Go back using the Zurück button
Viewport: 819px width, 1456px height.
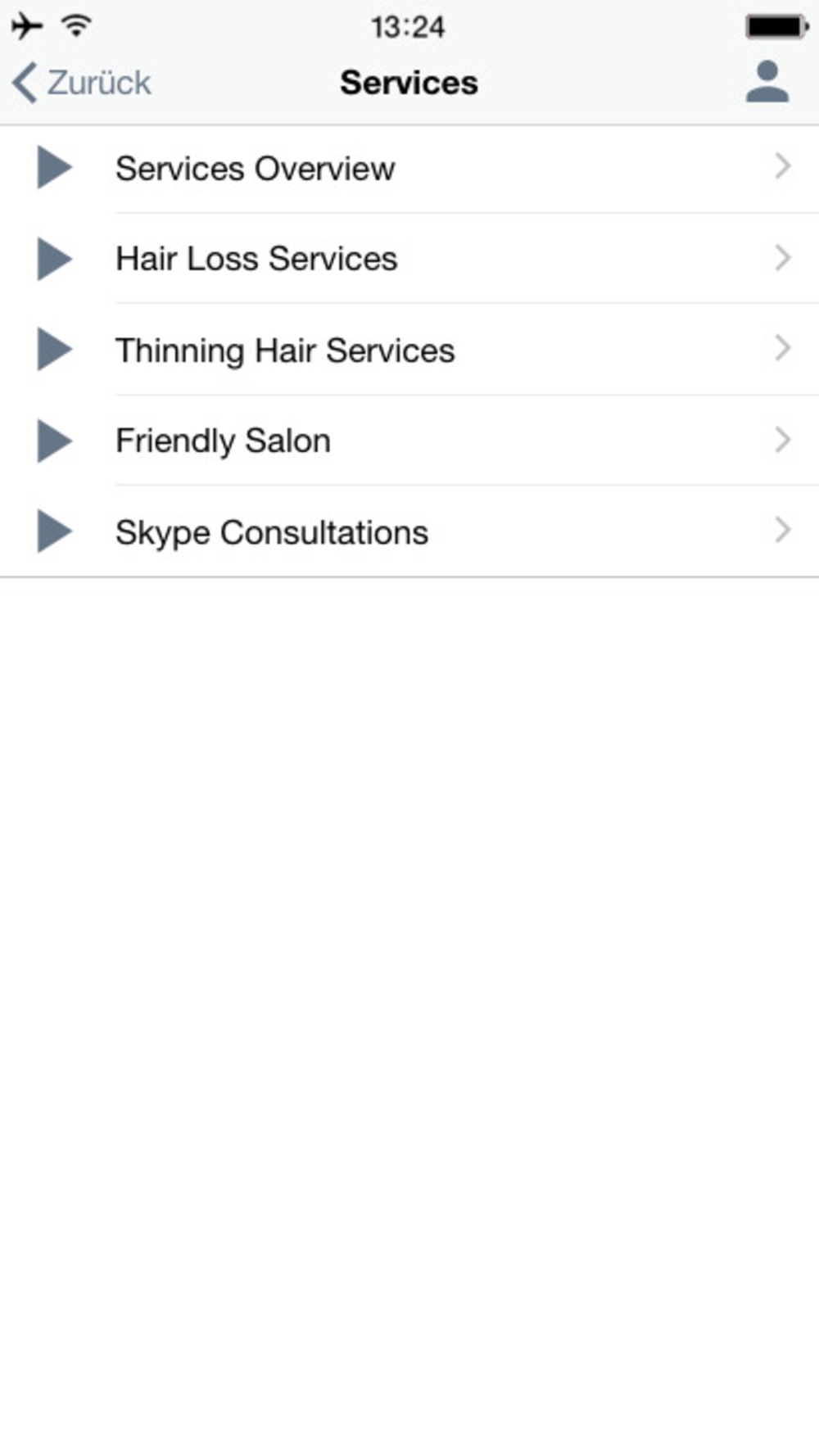pyautogui.click(x=83, y=83)
